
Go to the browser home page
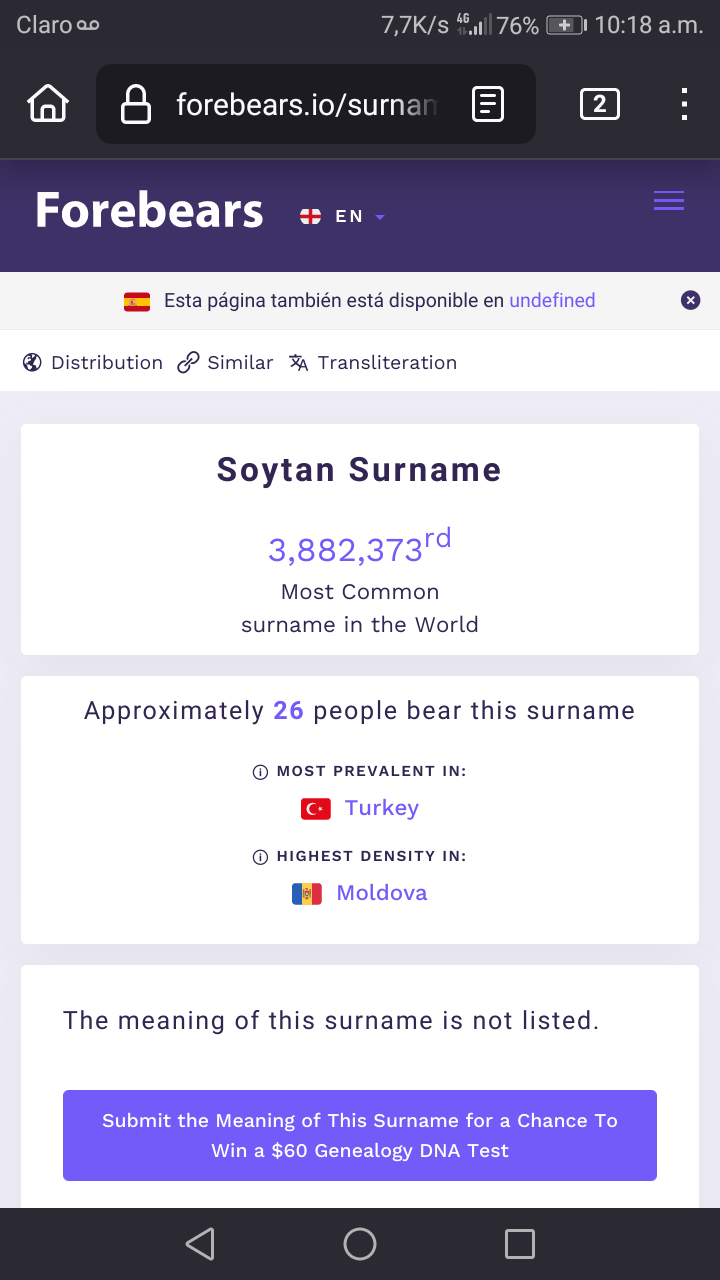point(48,104)
